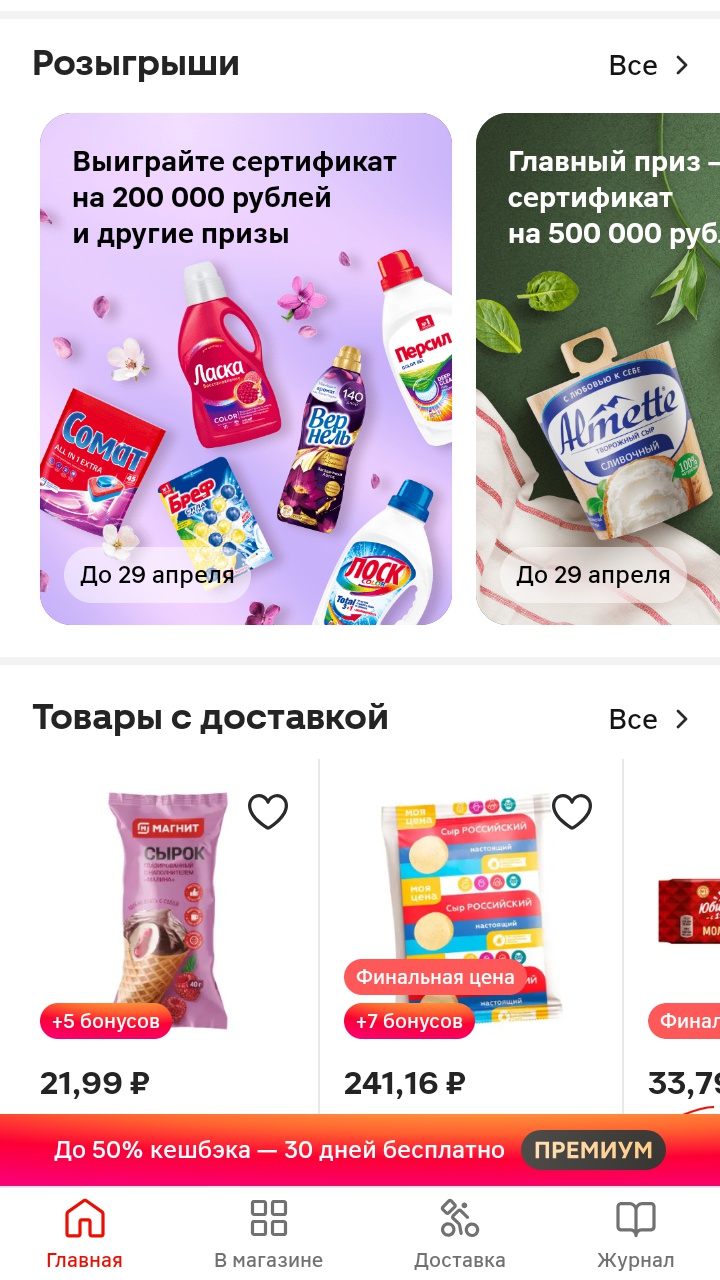Open the Сыр Российский product card

pyautogui.click(x=471, y=937)
